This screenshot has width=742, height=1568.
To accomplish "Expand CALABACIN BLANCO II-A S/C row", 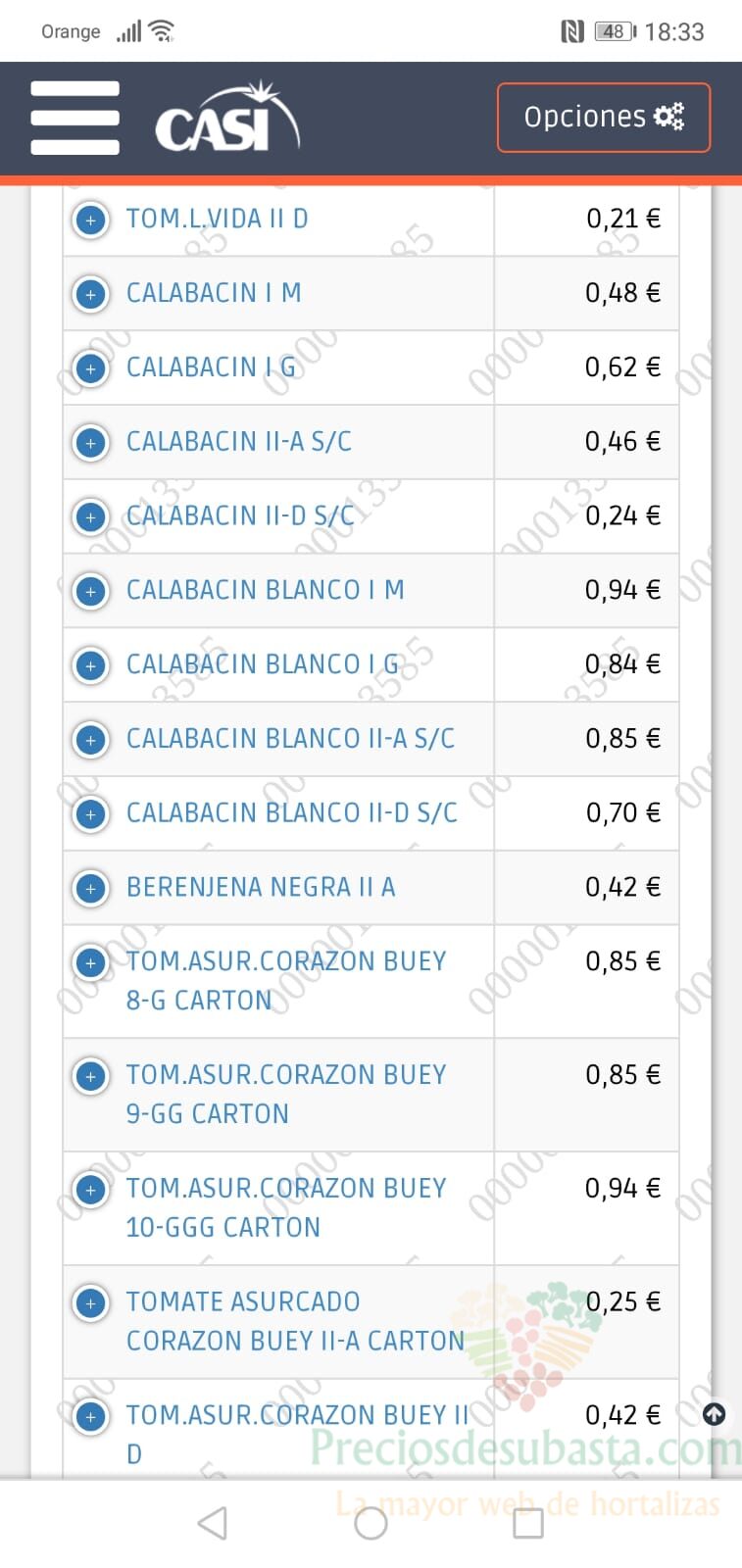I will tap(91, 740).
